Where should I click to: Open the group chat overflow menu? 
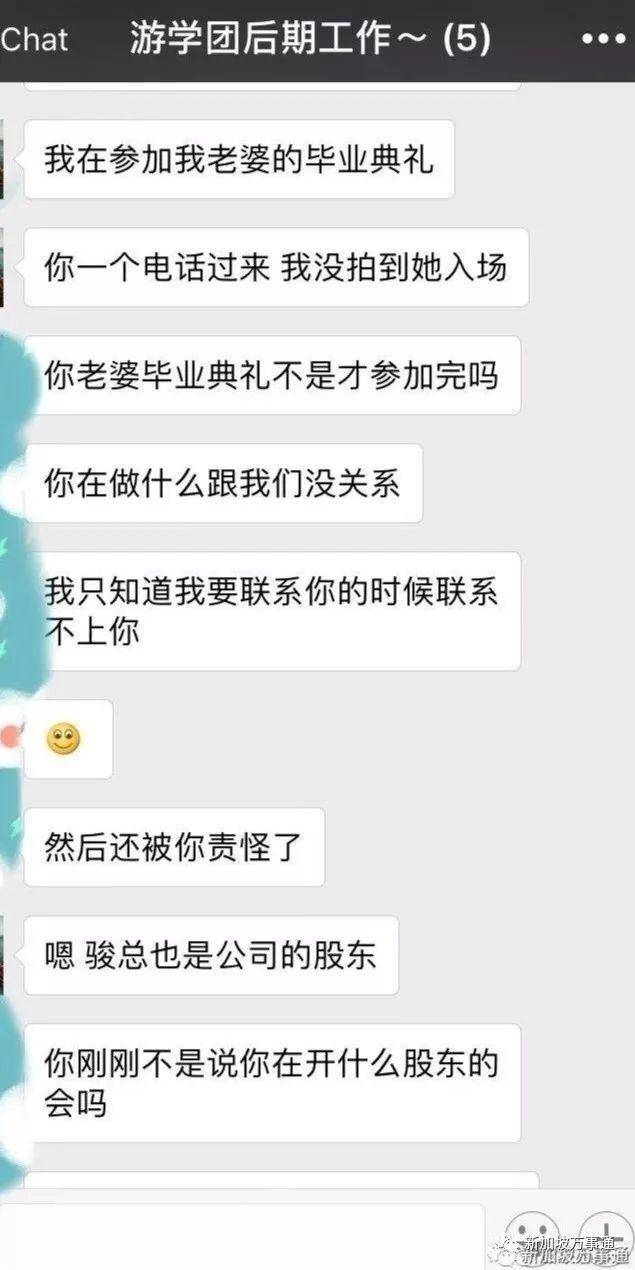pos(602,39)
